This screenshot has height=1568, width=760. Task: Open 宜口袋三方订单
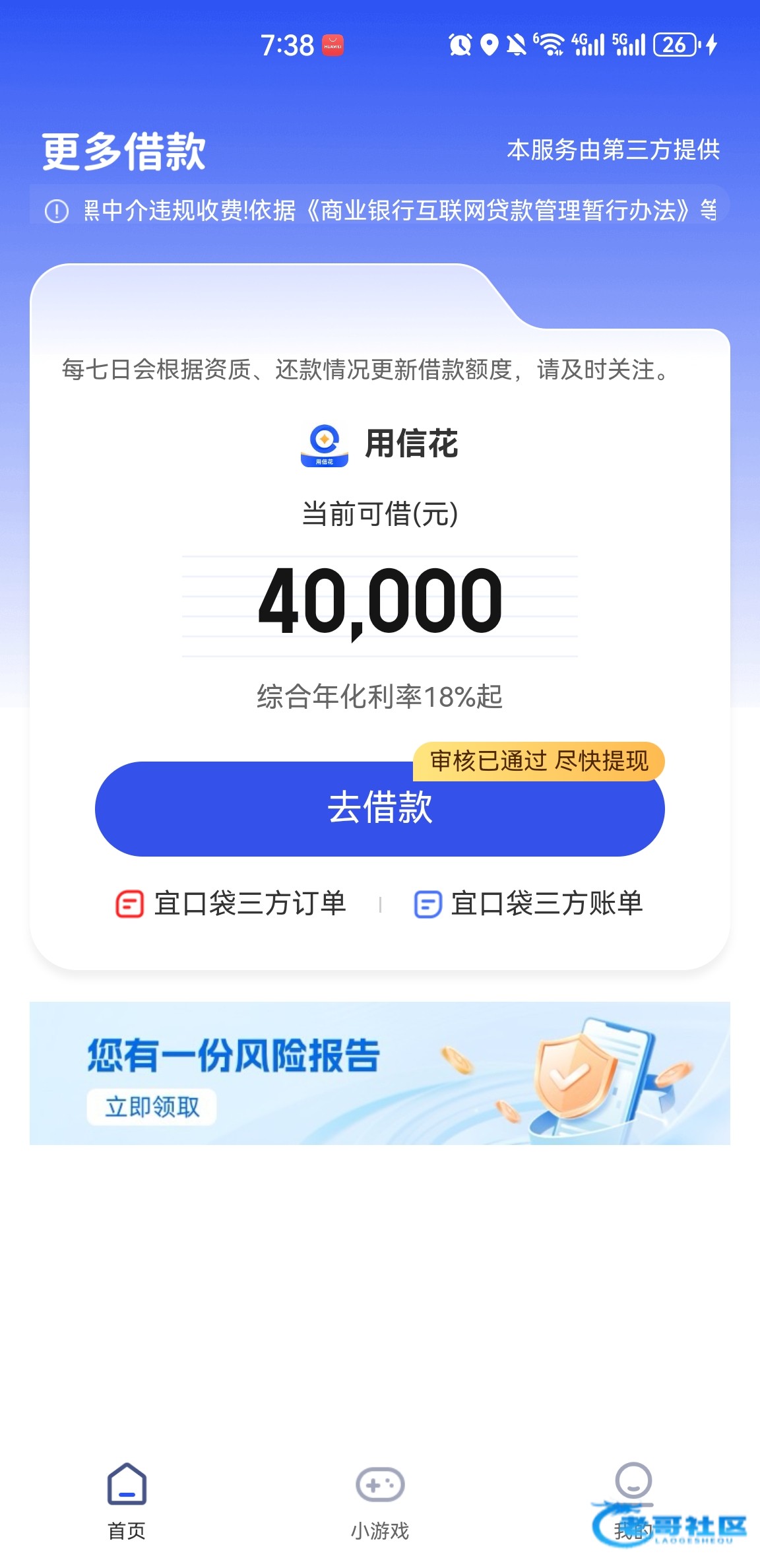pyautogui.click(x=231, y=903)
